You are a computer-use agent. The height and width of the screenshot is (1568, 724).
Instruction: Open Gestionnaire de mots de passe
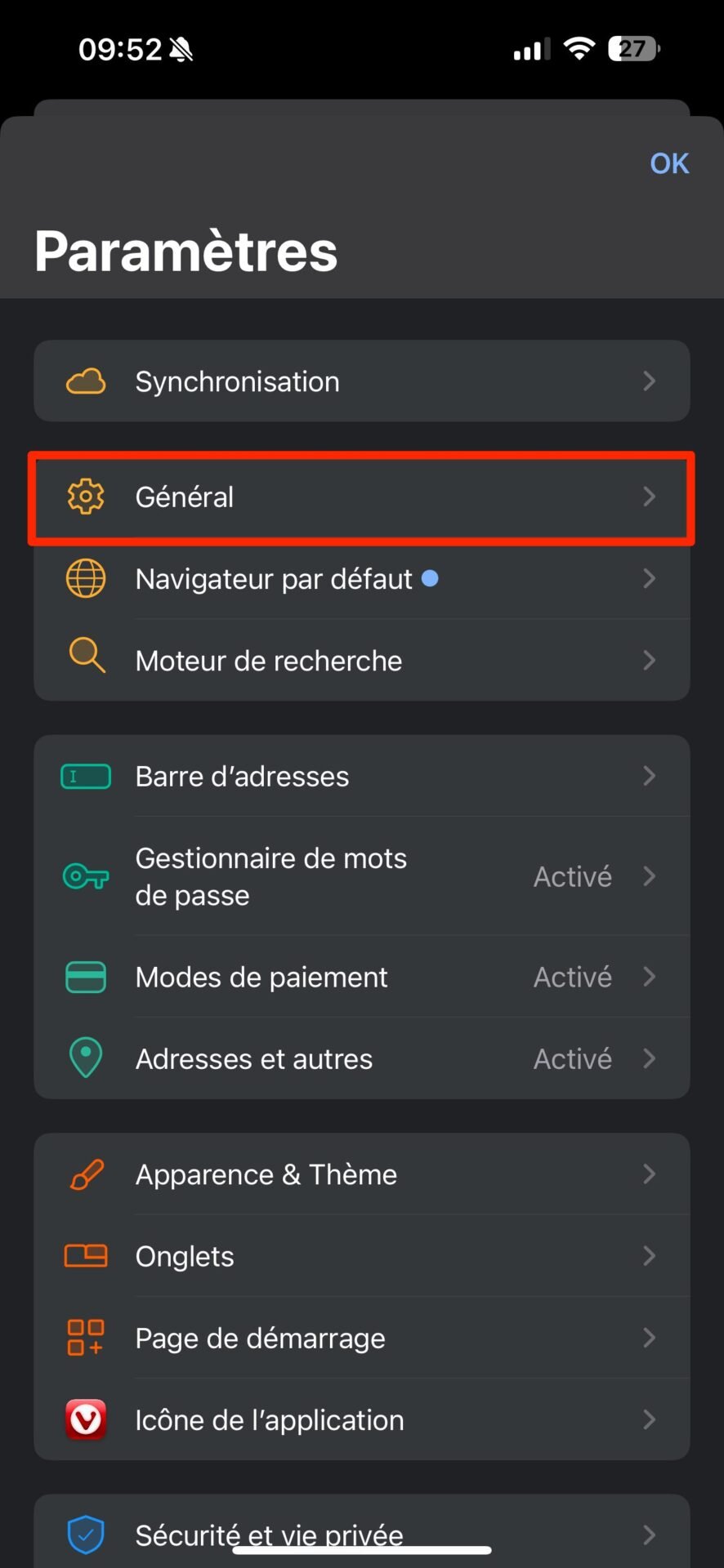362,876
